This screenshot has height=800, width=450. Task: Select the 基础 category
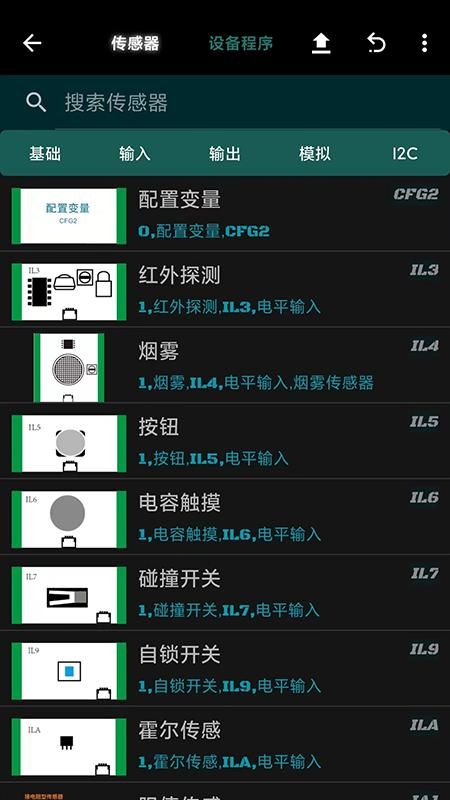coord(45,154)
